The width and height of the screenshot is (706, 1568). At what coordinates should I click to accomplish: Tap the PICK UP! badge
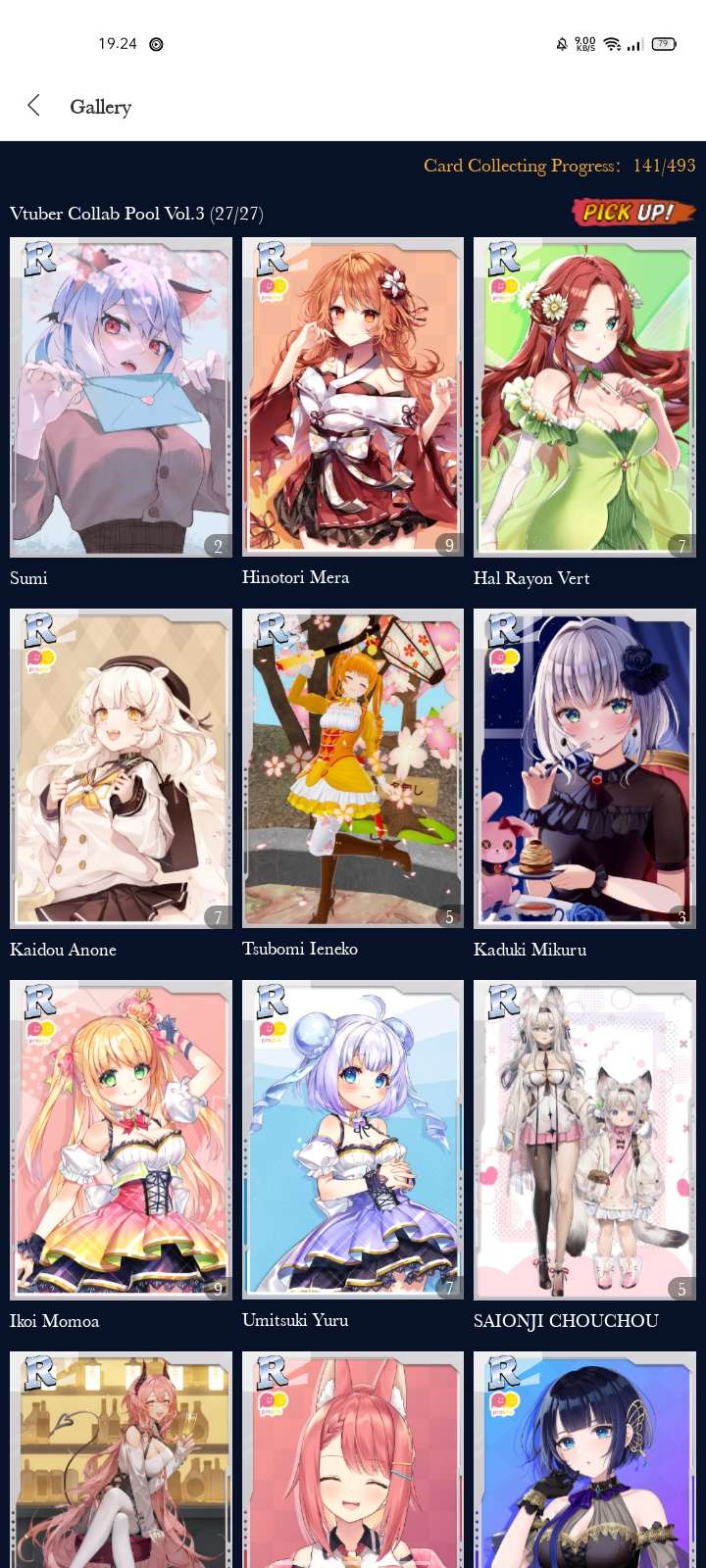(x=633, y=212)
